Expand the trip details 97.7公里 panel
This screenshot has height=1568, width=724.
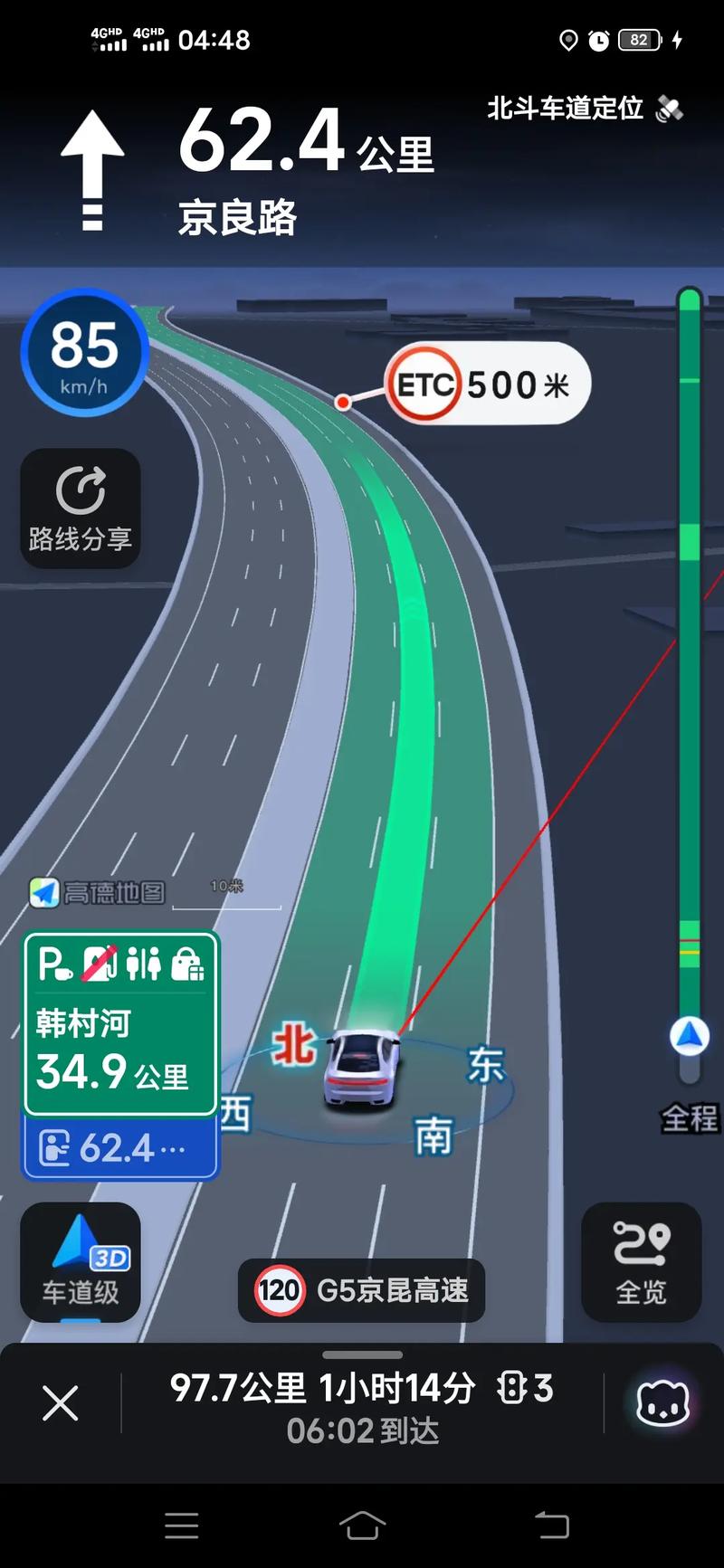[362, 1403]
